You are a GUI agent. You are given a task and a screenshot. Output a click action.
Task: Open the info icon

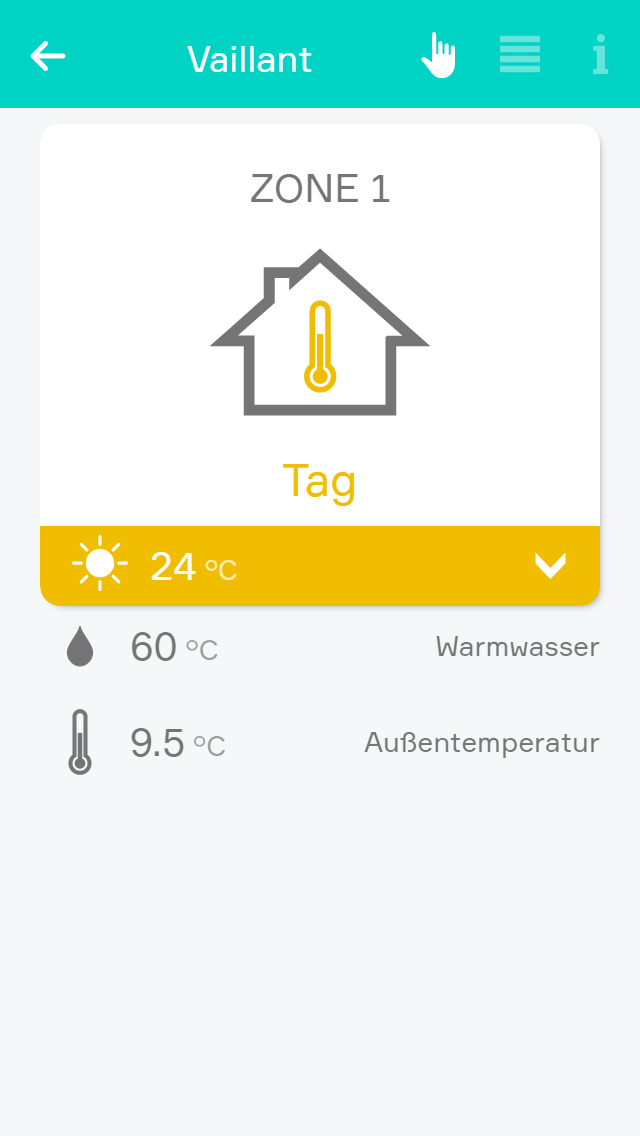[600, 55]
